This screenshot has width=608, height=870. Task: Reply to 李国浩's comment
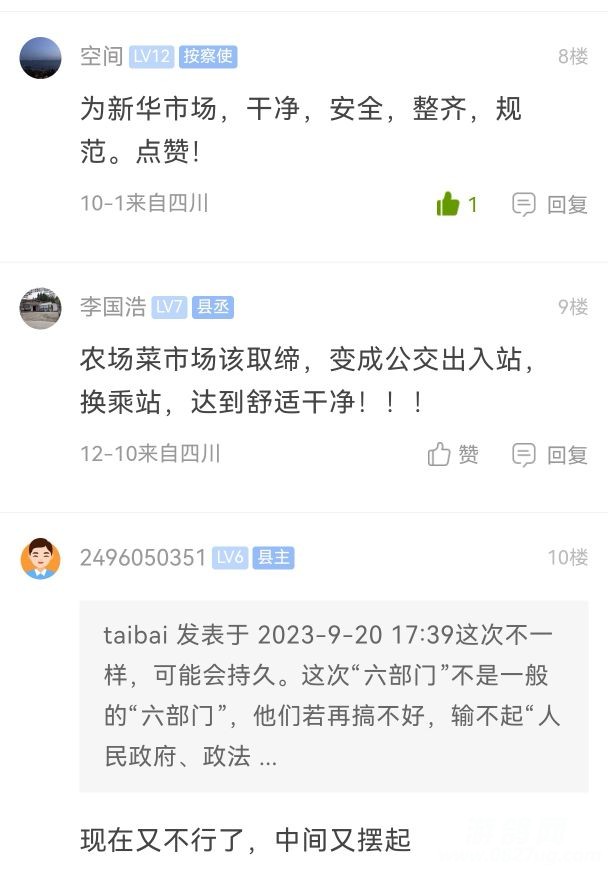pos(550,455)
